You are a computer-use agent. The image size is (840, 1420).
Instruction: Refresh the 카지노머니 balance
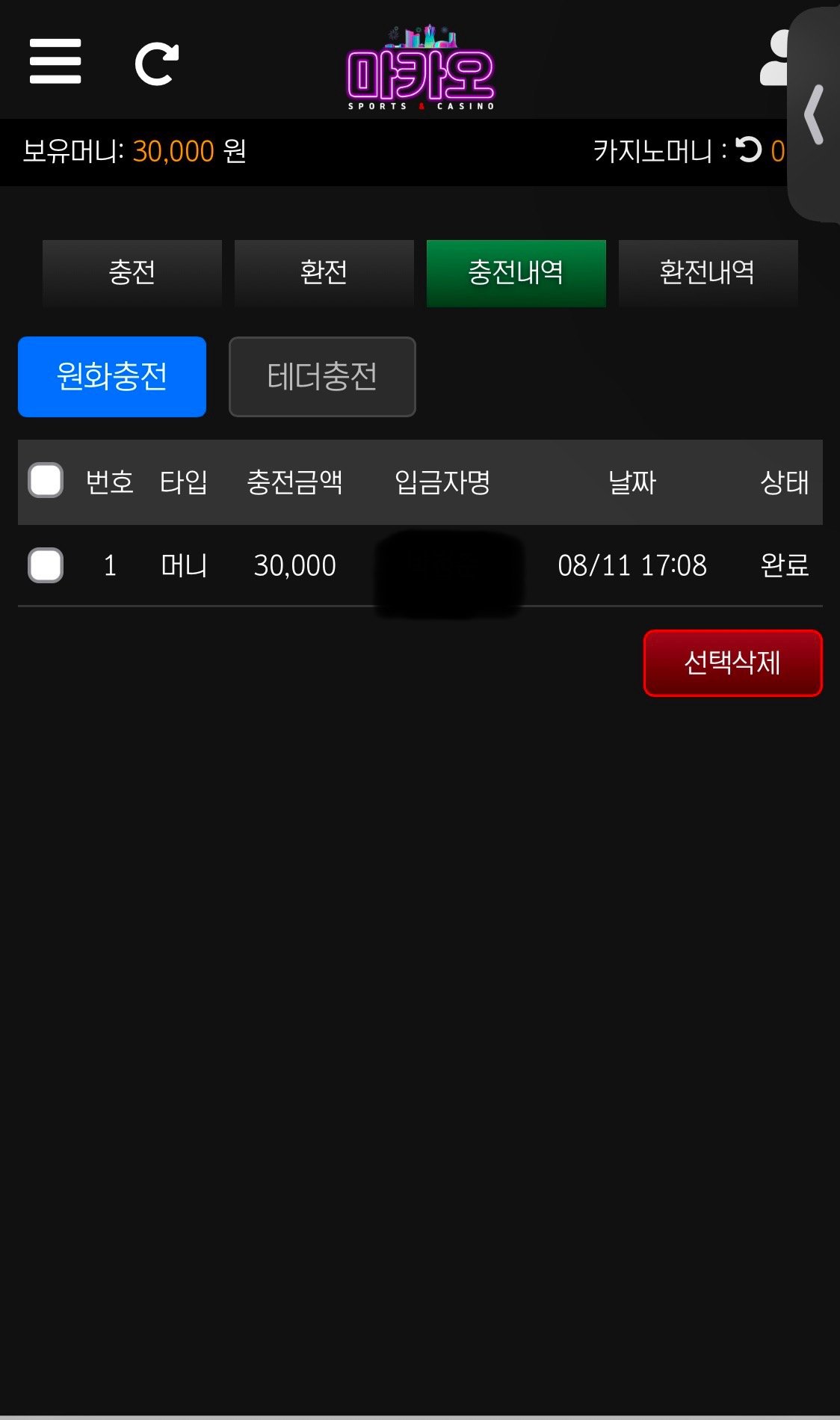pos(748,150)
